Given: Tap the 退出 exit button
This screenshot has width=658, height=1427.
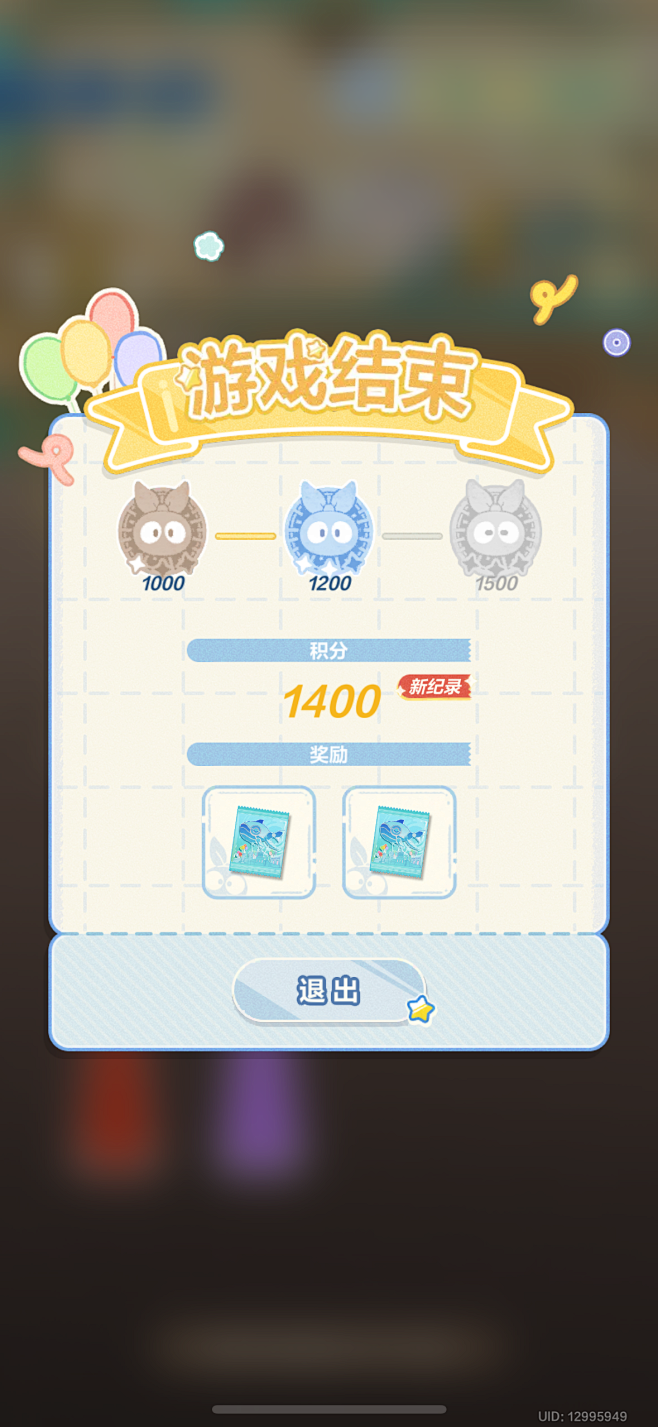Looking at the screenshot, I should coord(329,991).
